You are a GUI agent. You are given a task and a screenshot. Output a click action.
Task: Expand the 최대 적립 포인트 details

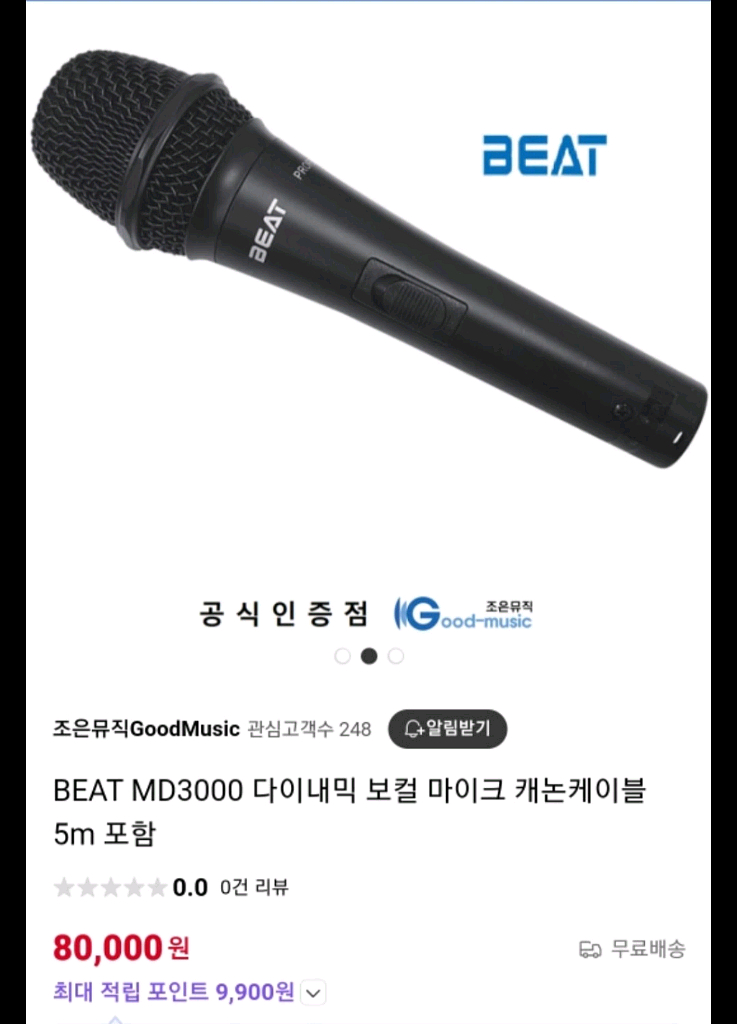point(313,993)
